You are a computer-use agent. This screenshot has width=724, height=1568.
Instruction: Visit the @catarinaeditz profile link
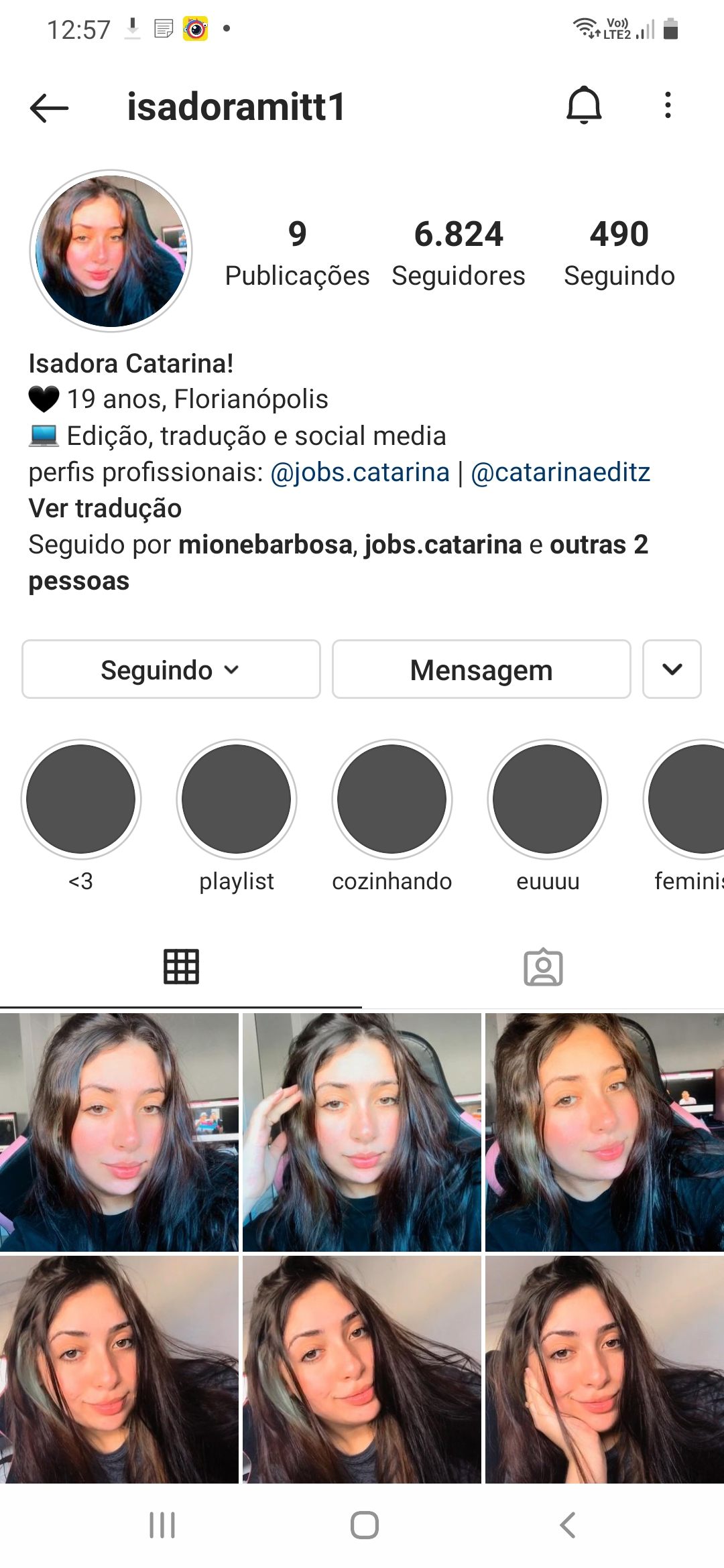tap(560, 472)
